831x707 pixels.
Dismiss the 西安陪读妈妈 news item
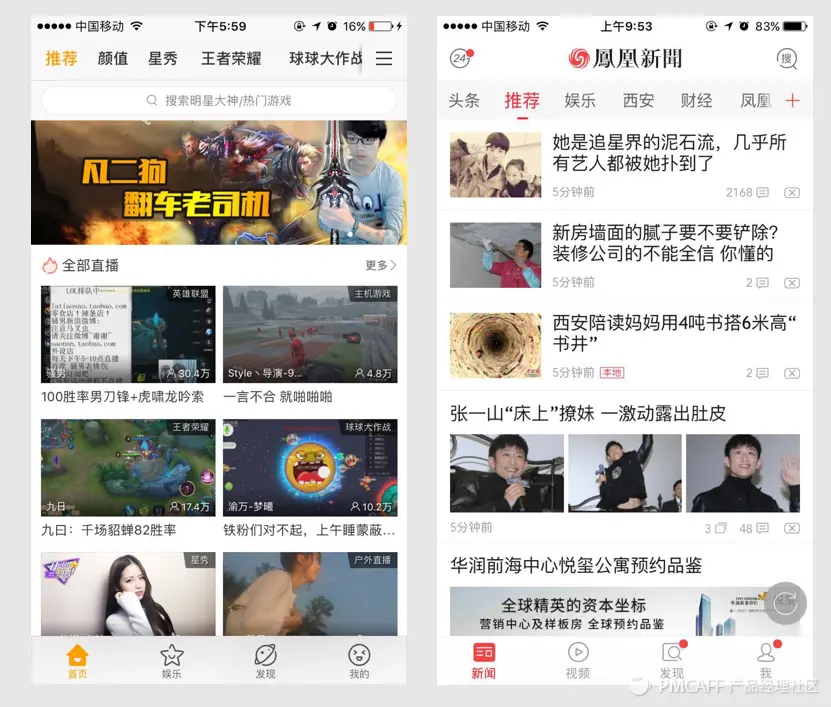791,373
